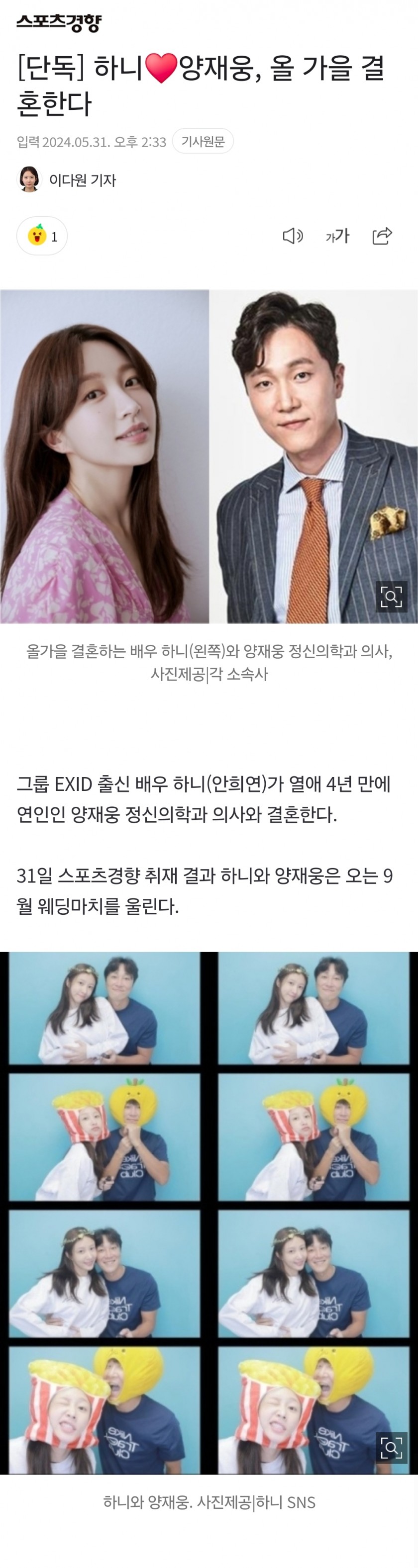Open reporter 이다원 기자's profile
The height and width of the screenshot is (1568, 418).
(82, 180)
